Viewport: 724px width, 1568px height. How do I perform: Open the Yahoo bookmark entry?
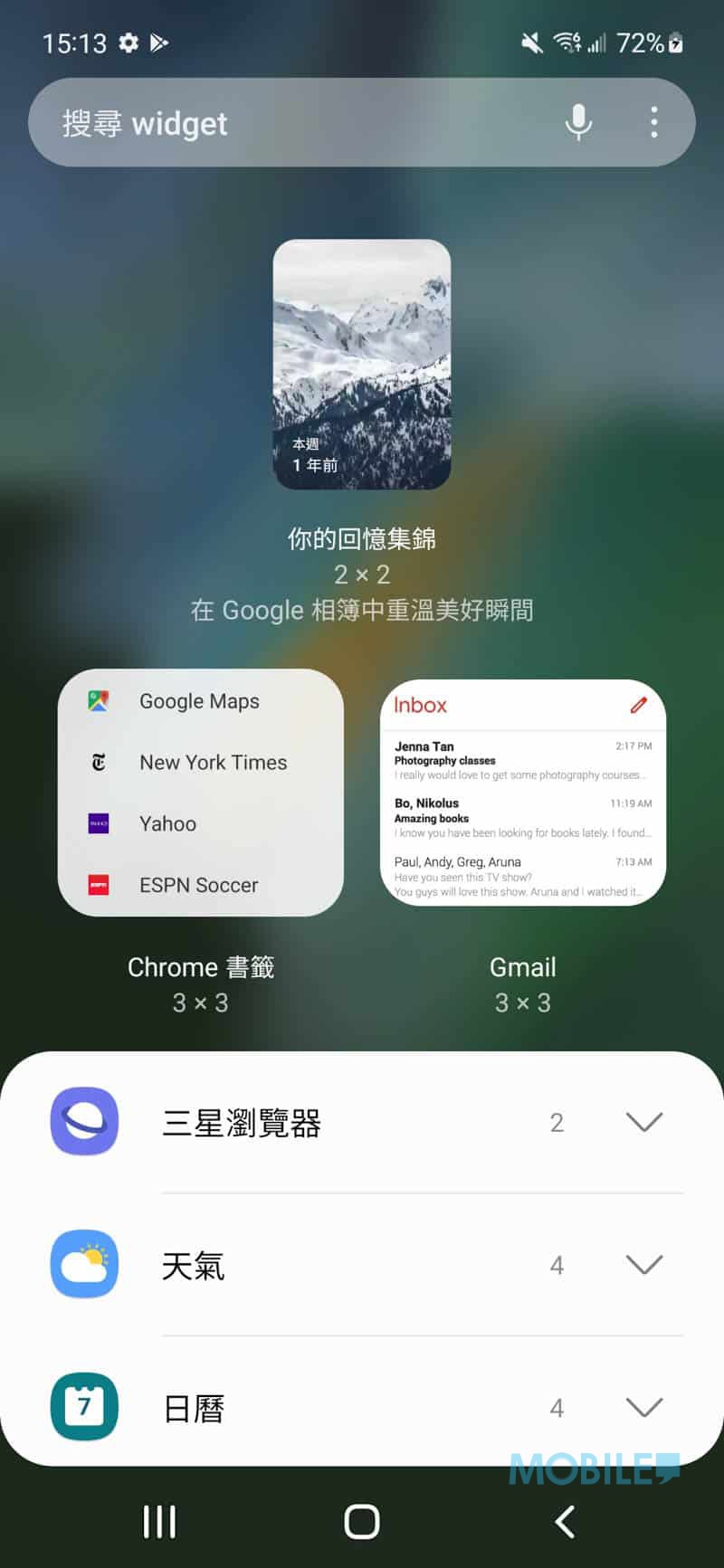(167, 823)
